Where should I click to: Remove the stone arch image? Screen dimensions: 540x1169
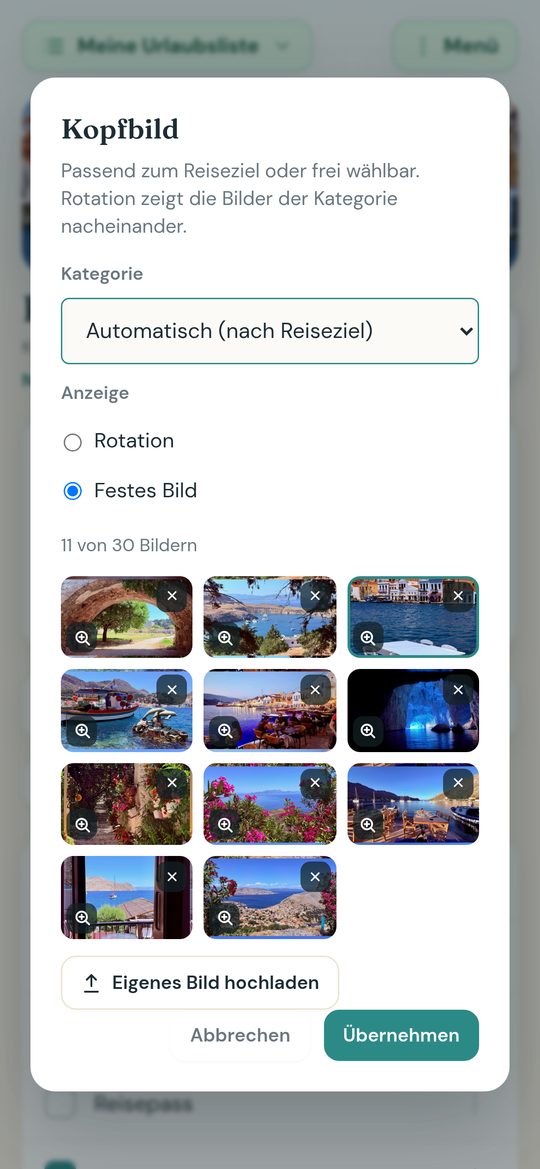pos(172,596)
